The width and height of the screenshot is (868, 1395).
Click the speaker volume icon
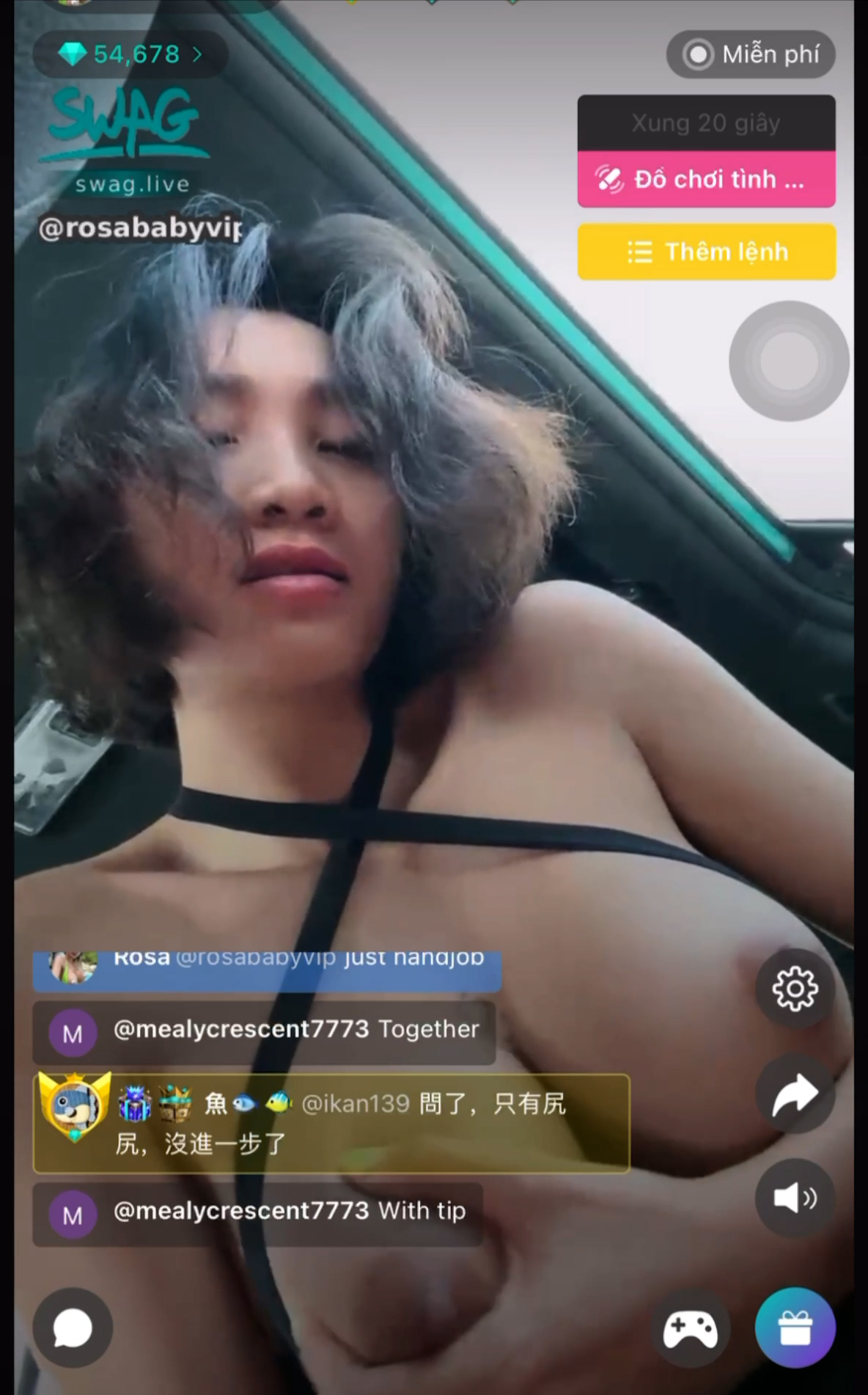point(795,1197)
